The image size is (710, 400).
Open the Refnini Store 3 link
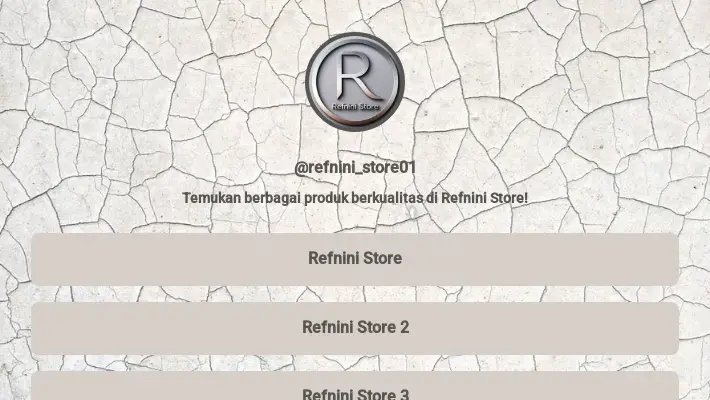click(355, 390)
